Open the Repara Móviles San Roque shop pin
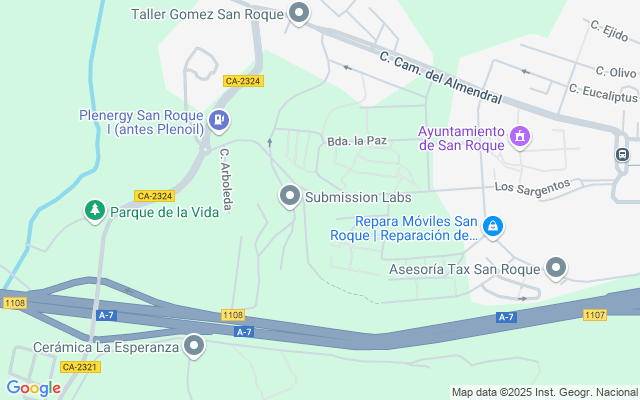Viewport: 640px width, 400px height. pyautogui.click(x=493, y=228)
